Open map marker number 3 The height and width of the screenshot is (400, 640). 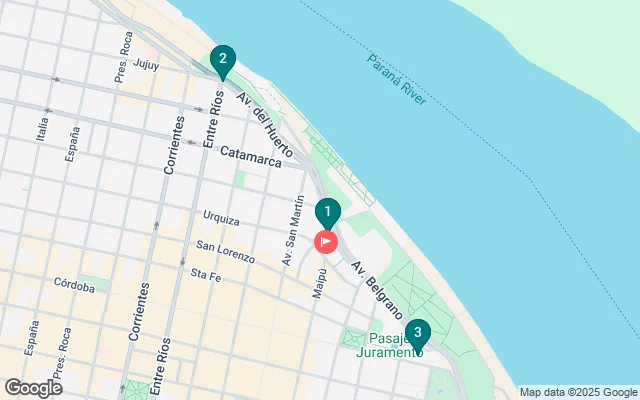click(x=417, y=333)
